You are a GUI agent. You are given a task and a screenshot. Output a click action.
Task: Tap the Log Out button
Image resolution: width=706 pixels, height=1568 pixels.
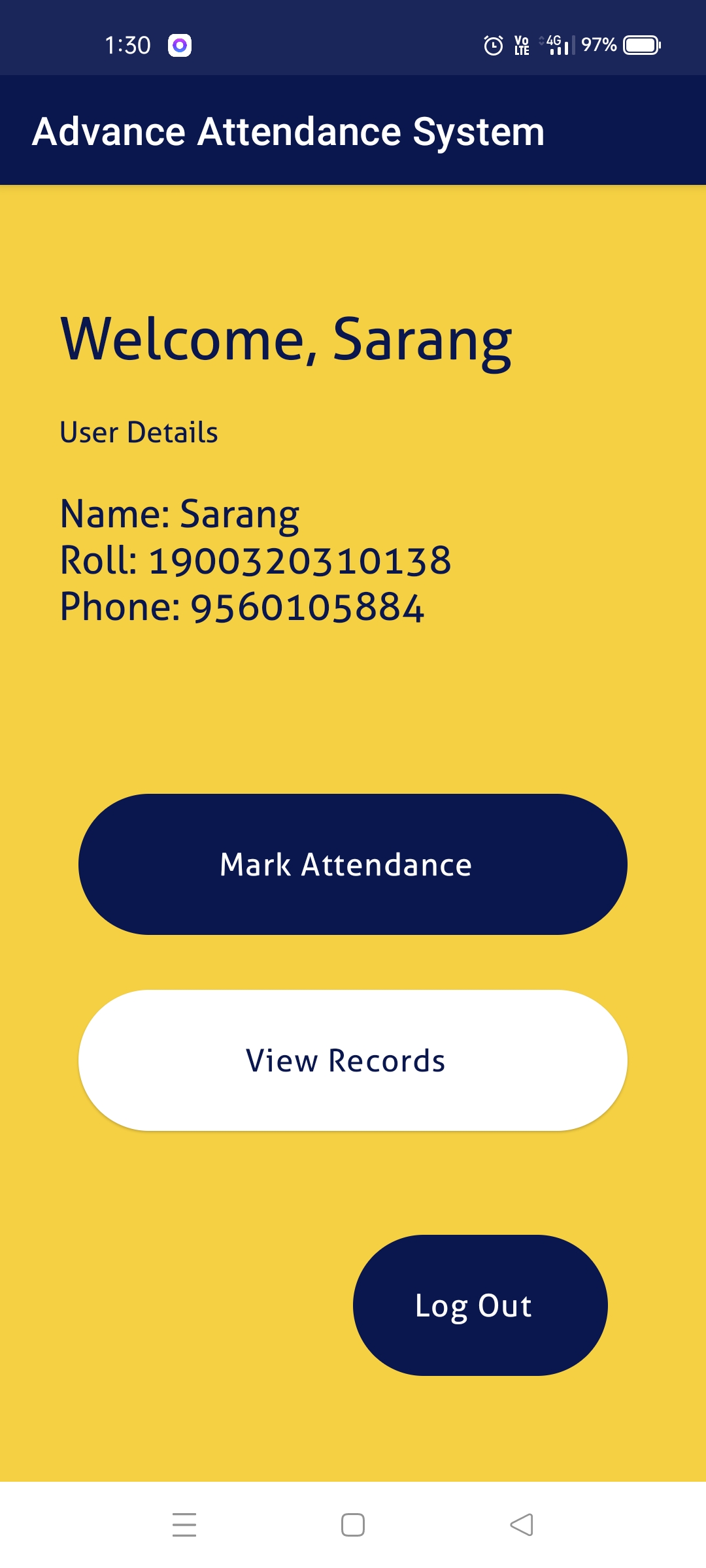point(480,1305)
